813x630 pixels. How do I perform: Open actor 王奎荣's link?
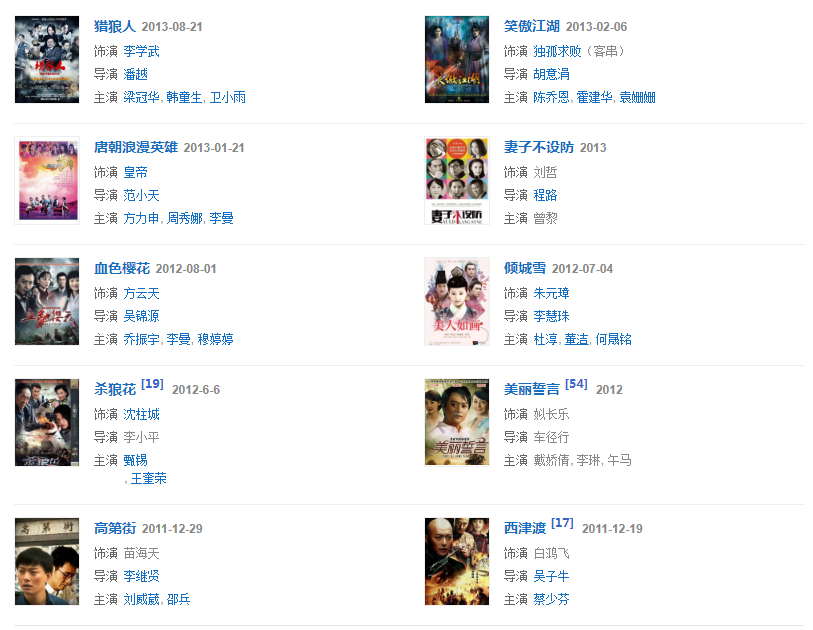point(148,478)
